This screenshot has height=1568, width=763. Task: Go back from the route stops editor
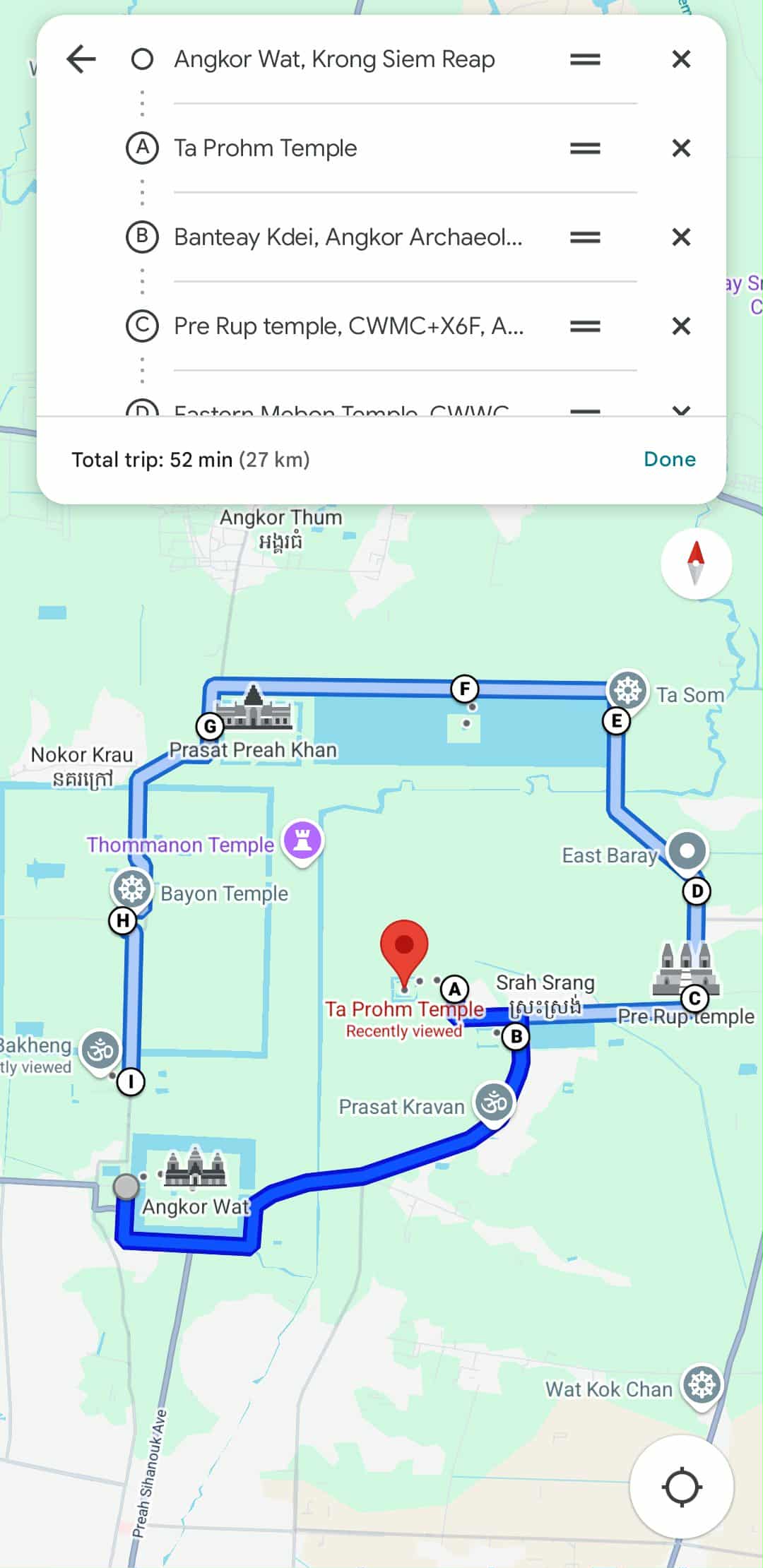[81, 59]
